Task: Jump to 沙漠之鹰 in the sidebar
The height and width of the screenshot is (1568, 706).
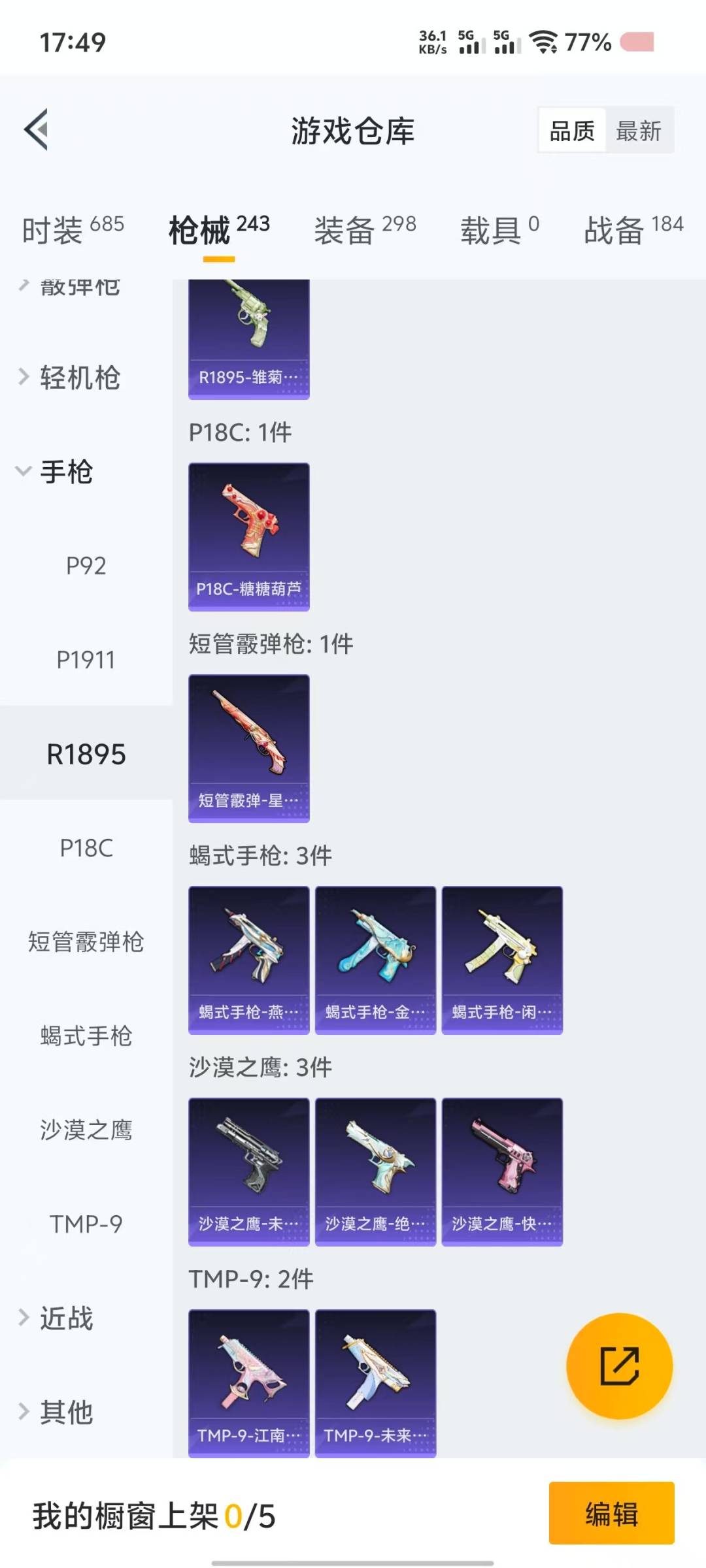Action: pos(86,1130)
